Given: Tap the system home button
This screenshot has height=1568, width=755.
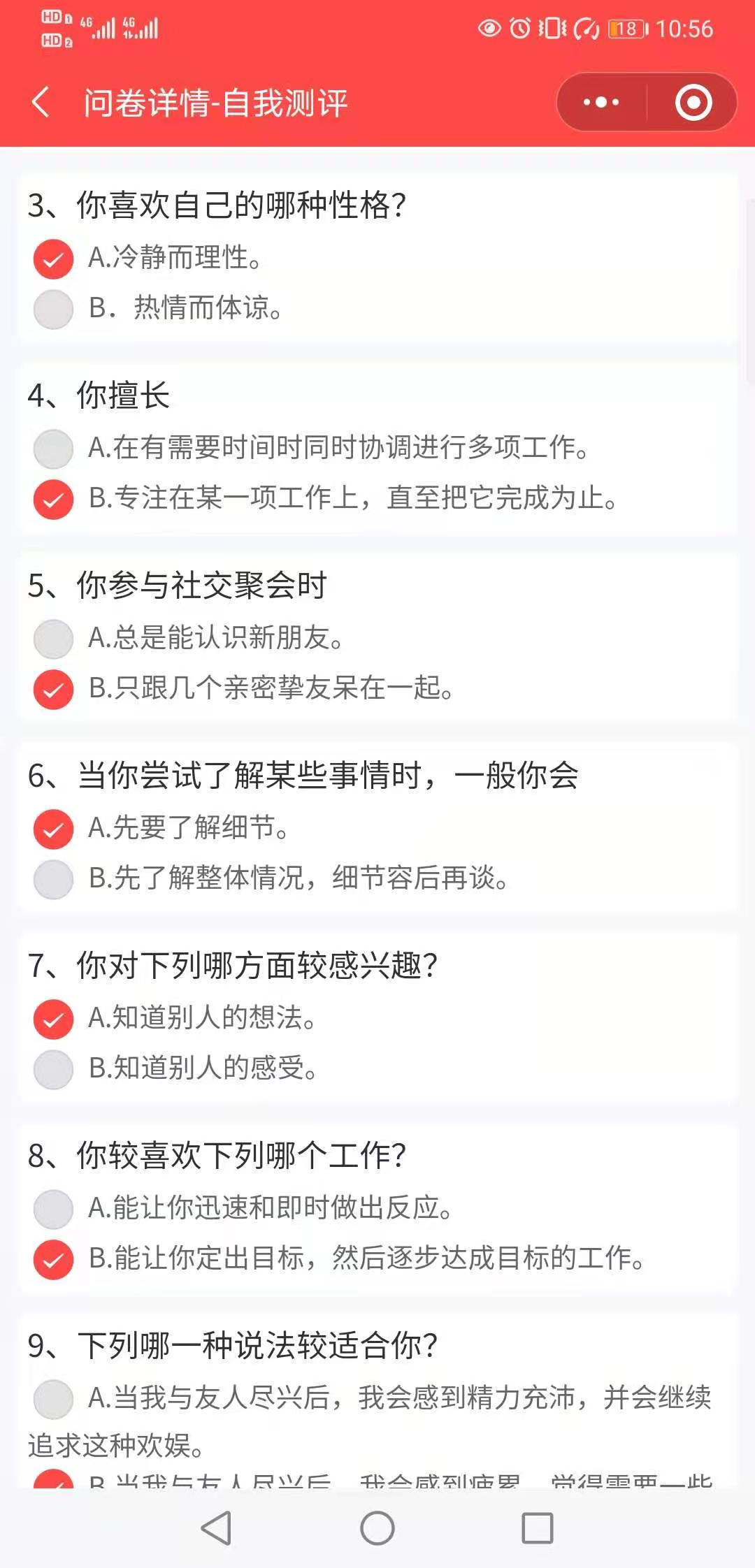Looking at the screenshot, I should [377, 1528].
